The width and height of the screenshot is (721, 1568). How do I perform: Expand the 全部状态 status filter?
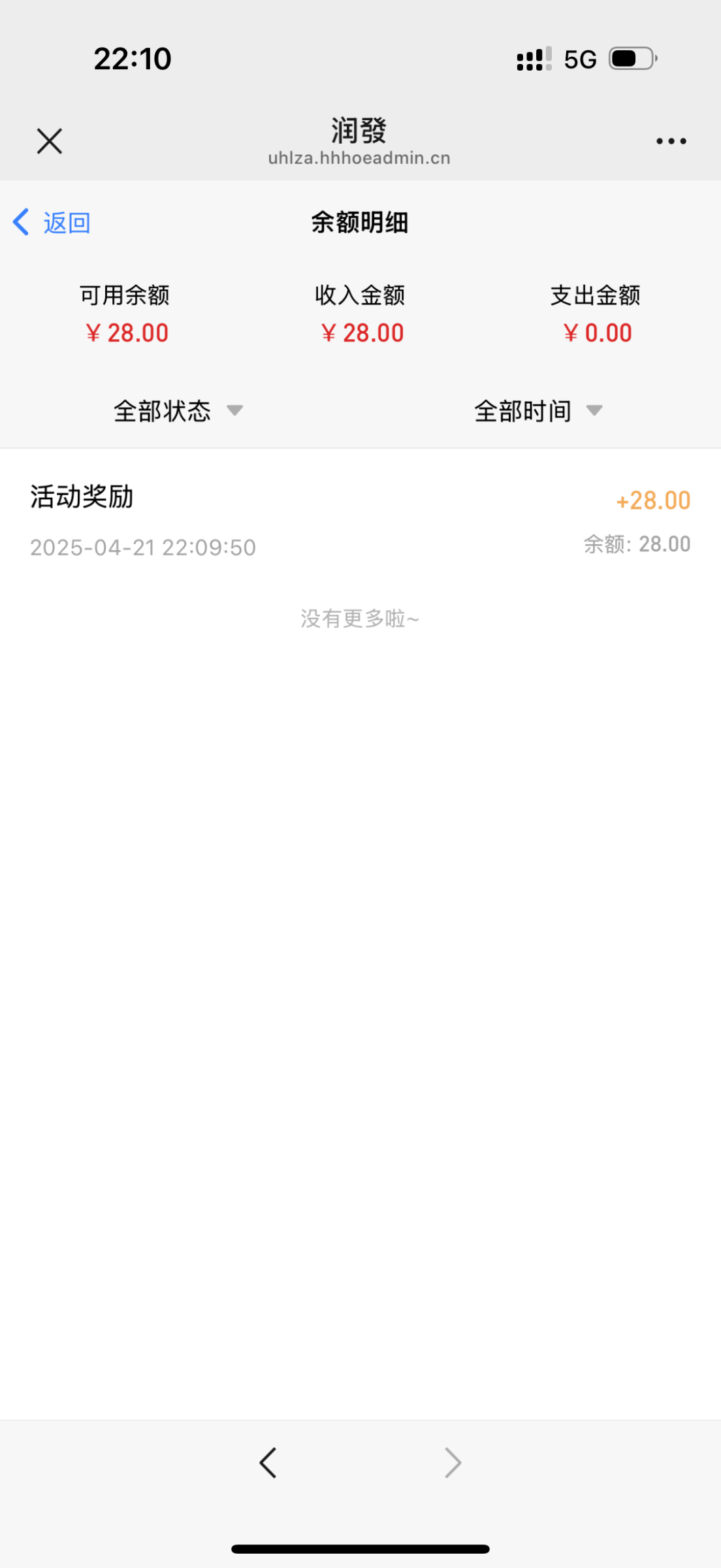pyautogui.click(x=178, y=411)
